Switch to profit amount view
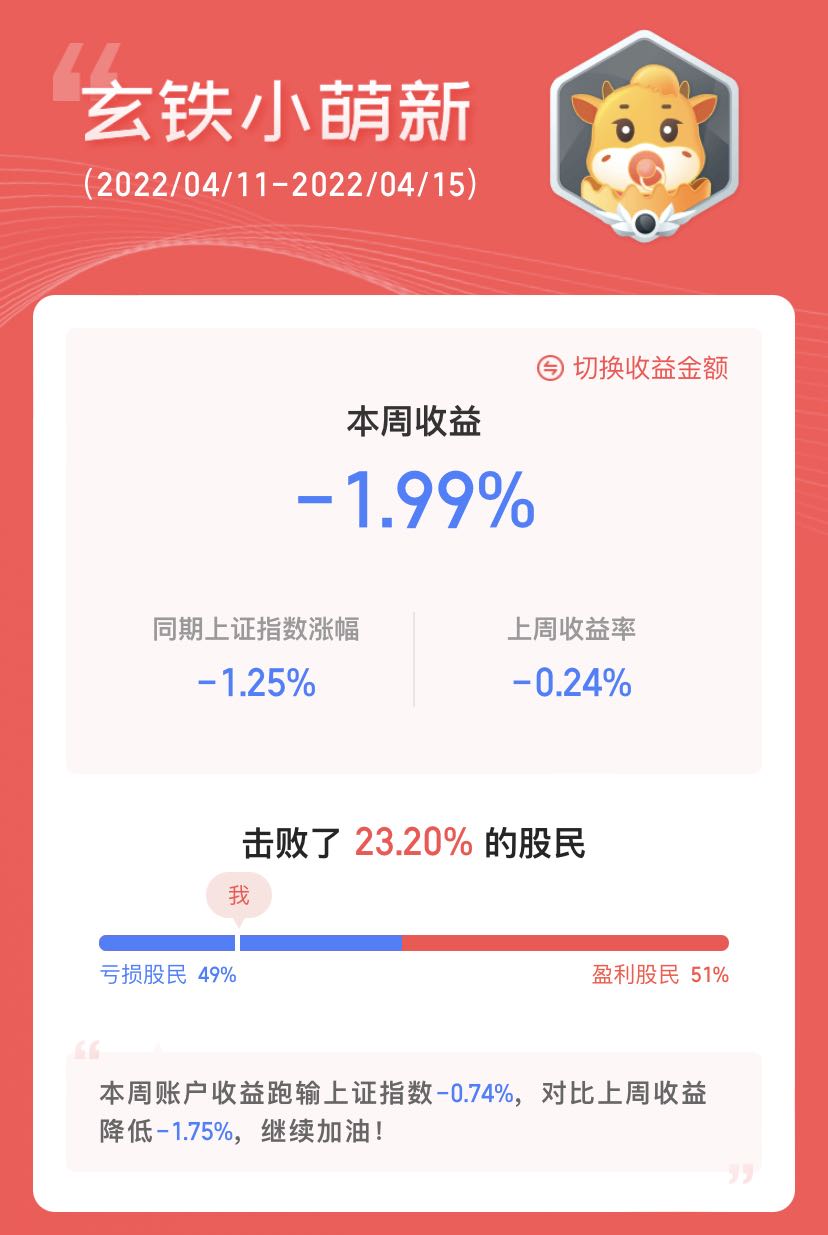 pyautogui.click(x=634, y=368)
